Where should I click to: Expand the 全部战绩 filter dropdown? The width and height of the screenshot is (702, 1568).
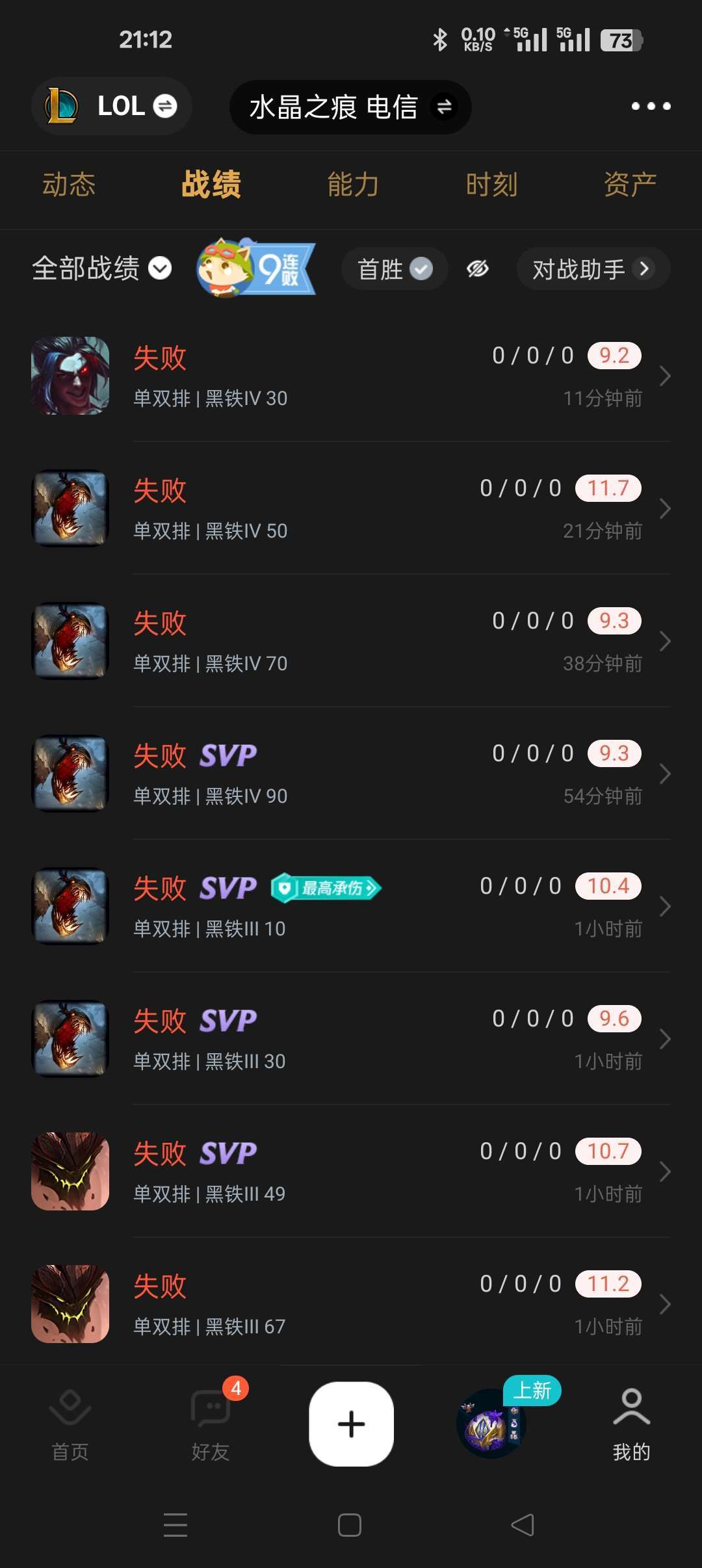(102, 268)
